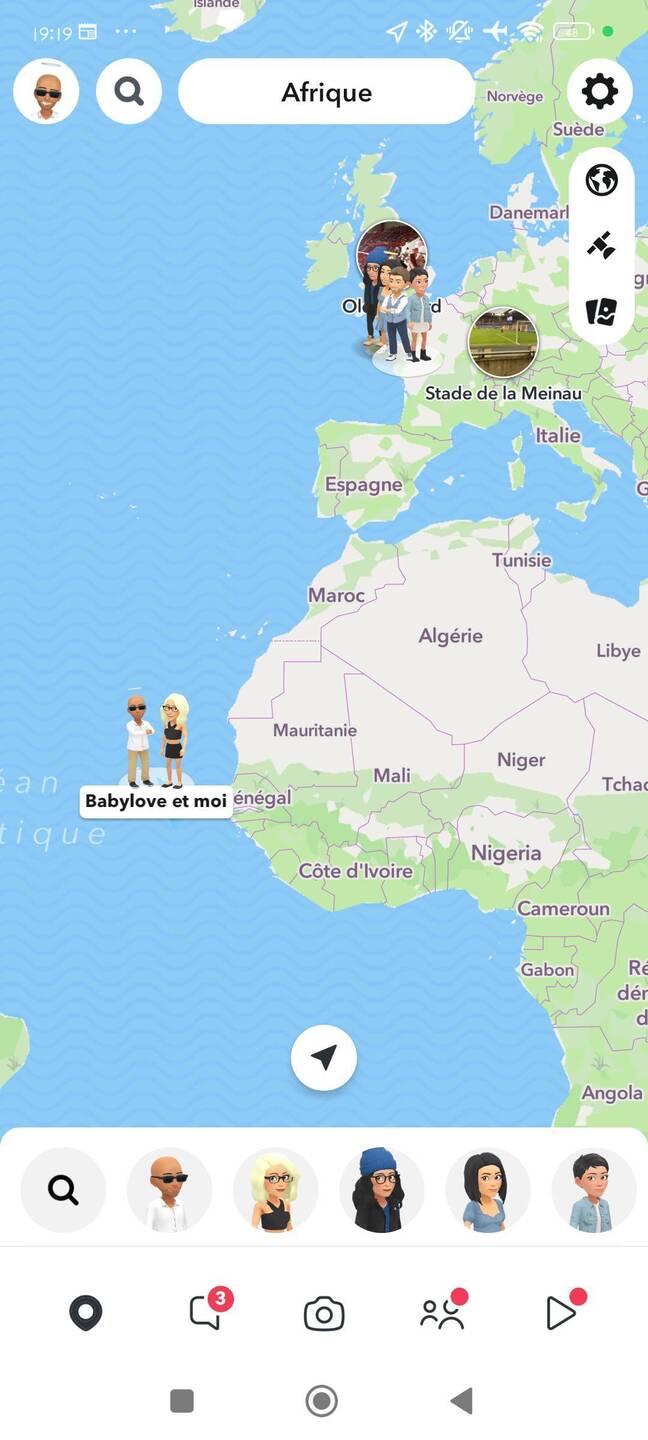Open my profile avatar
This screenshot has height=1440, width=648.
pyautogui.click(x=46, y=92)
